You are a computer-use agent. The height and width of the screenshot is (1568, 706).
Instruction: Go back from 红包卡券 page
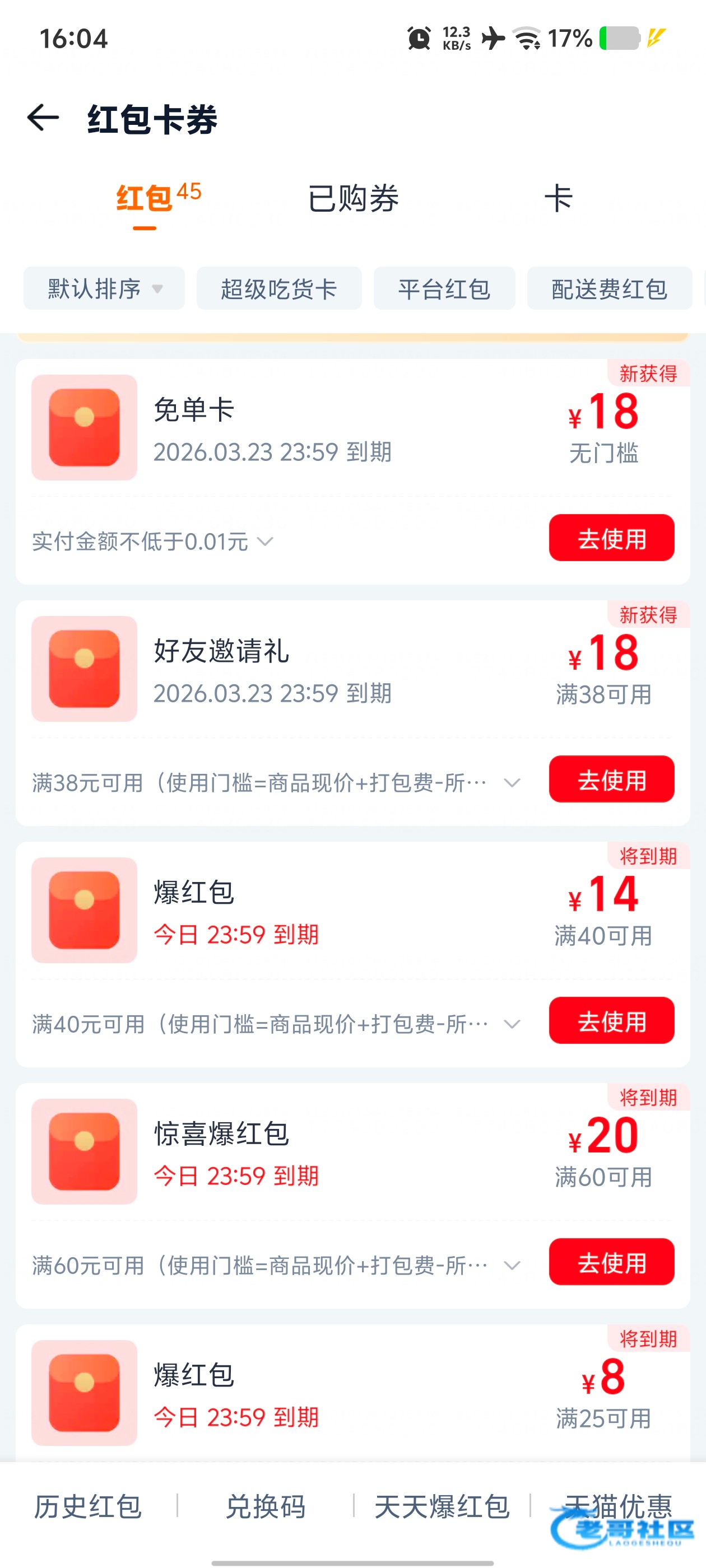[43, 118]
